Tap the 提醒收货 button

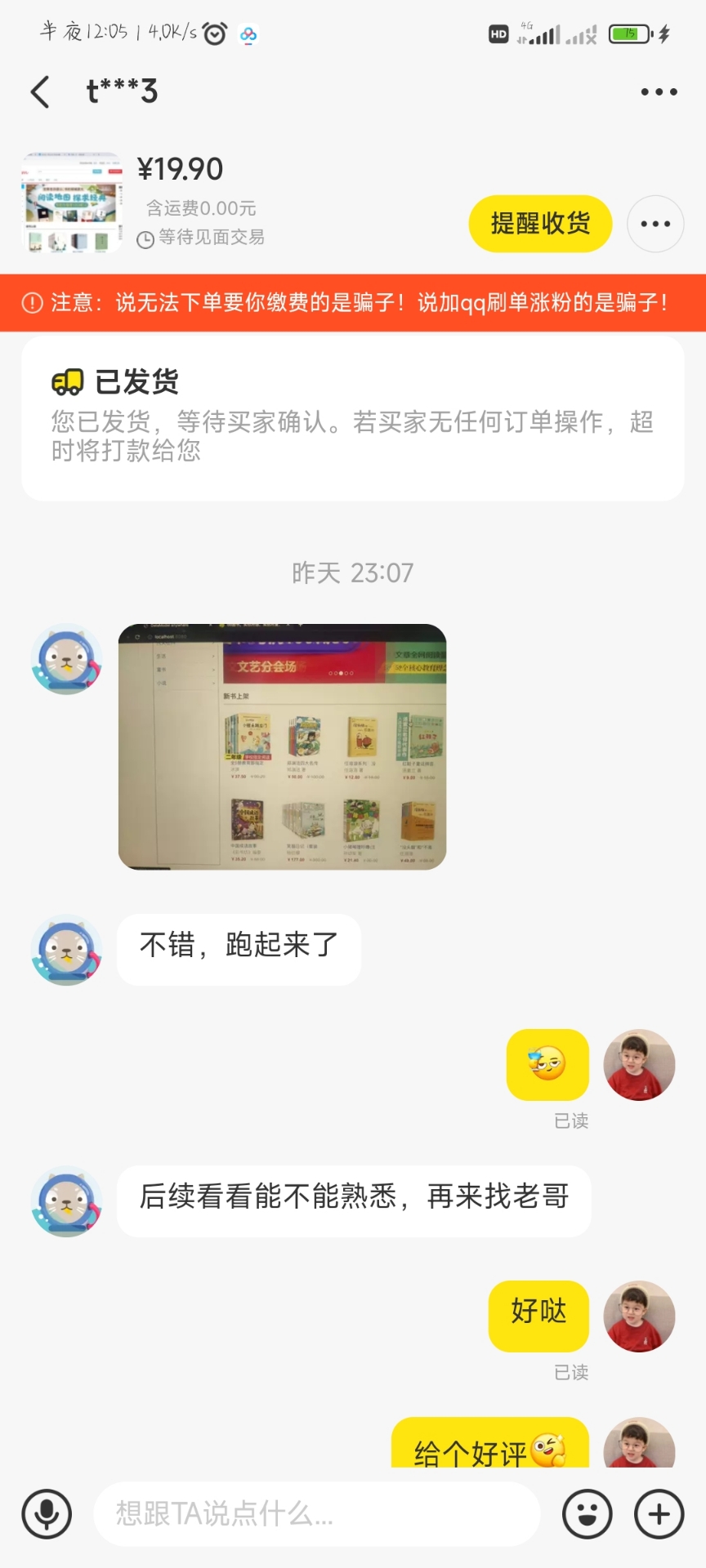540,223
